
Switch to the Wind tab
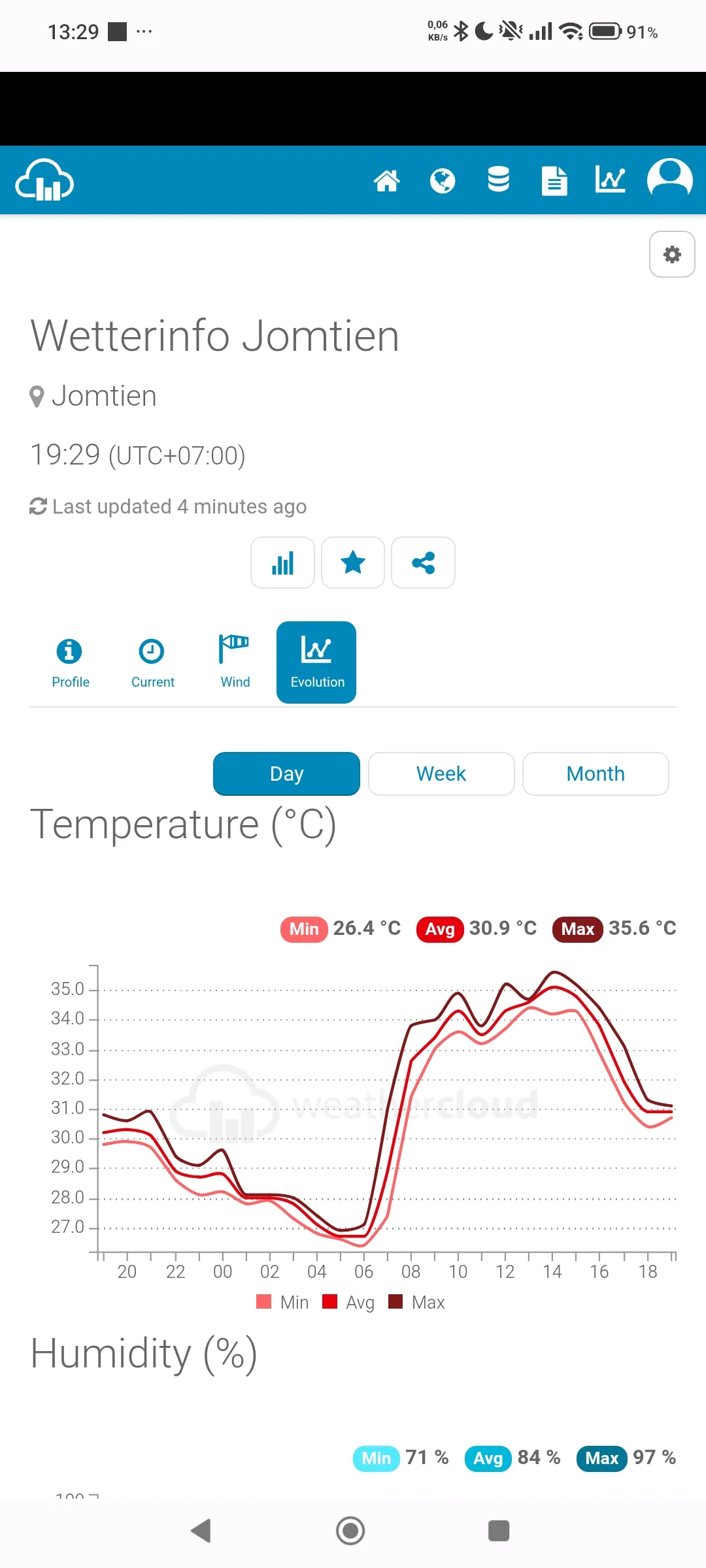coord(235,662)
